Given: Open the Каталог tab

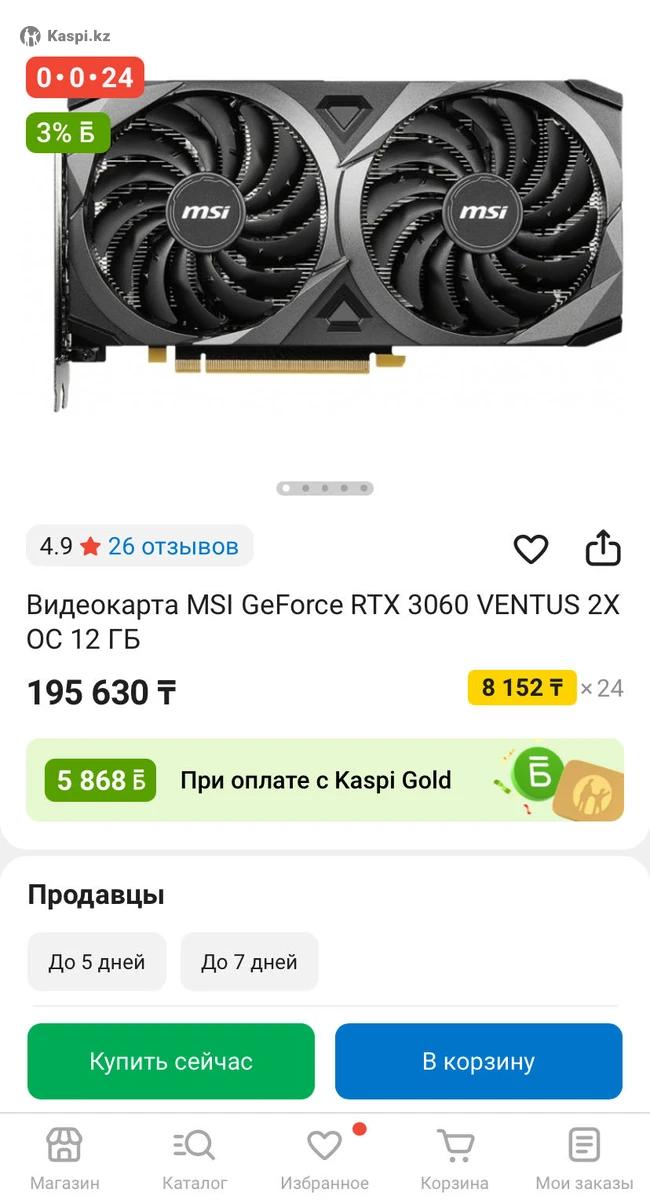Looking at the screenshot, I should pos(194,1158).
